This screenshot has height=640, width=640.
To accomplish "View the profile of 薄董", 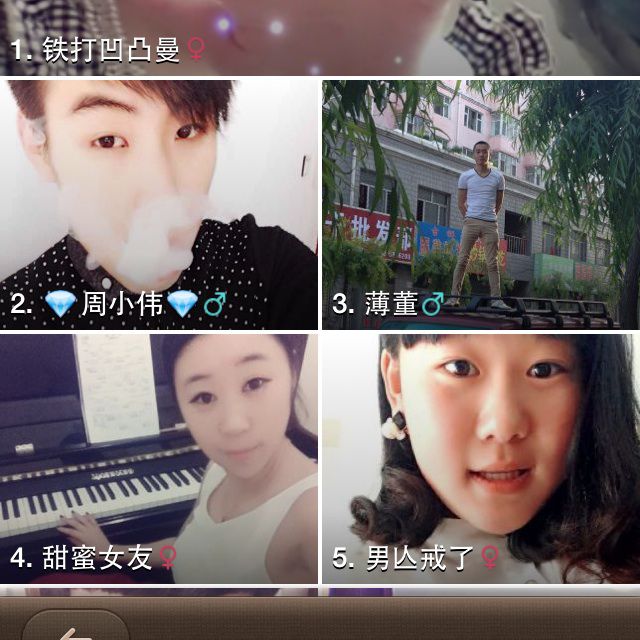I will (480, 204).
